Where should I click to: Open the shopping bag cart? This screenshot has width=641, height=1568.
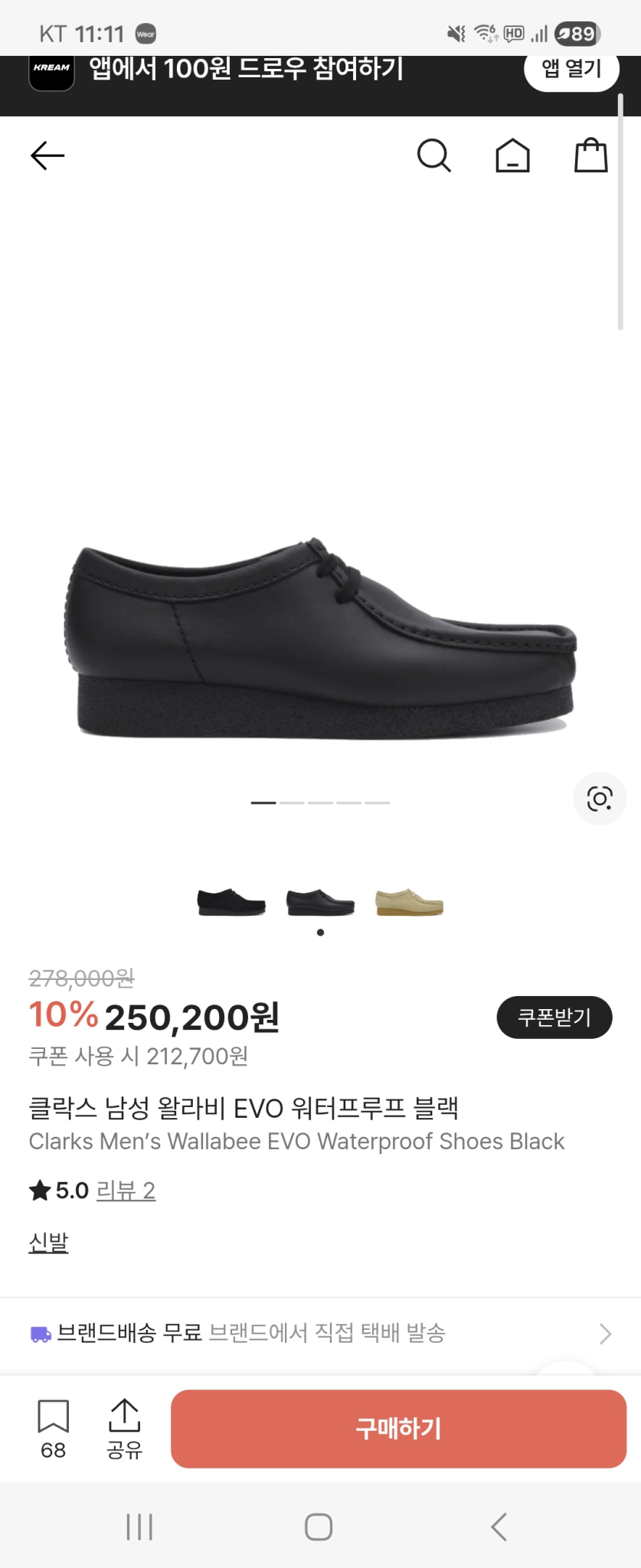pos(590,155)
